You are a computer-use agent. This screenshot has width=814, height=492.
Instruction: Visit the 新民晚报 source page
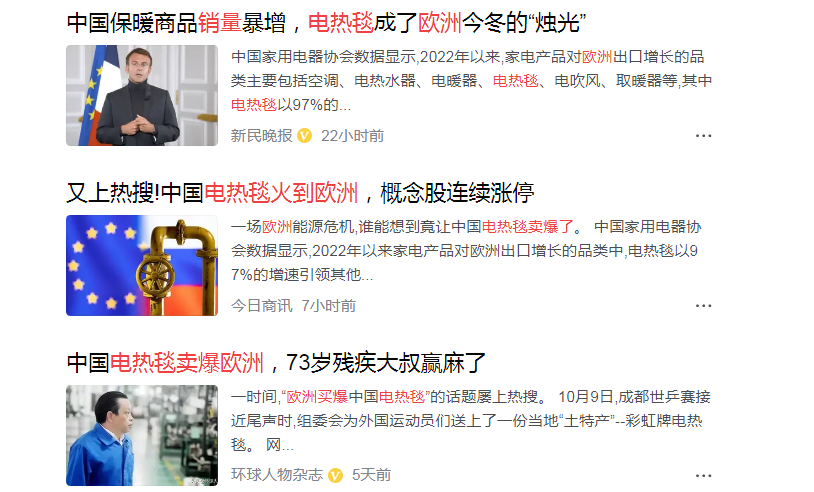click(x=262, y=136)
